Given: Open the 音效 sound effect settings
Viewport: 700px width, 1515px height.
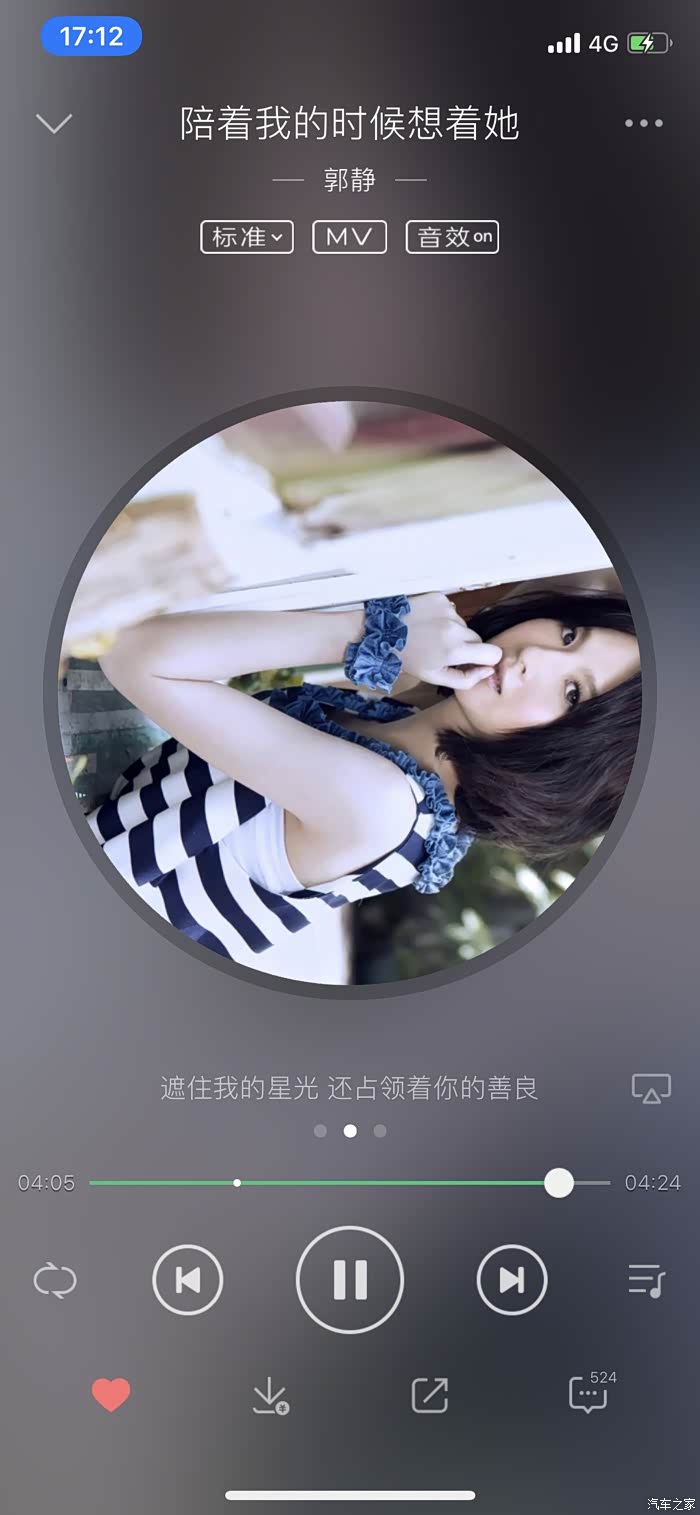Looking at the screenshot, I should [x=452, y=237].
